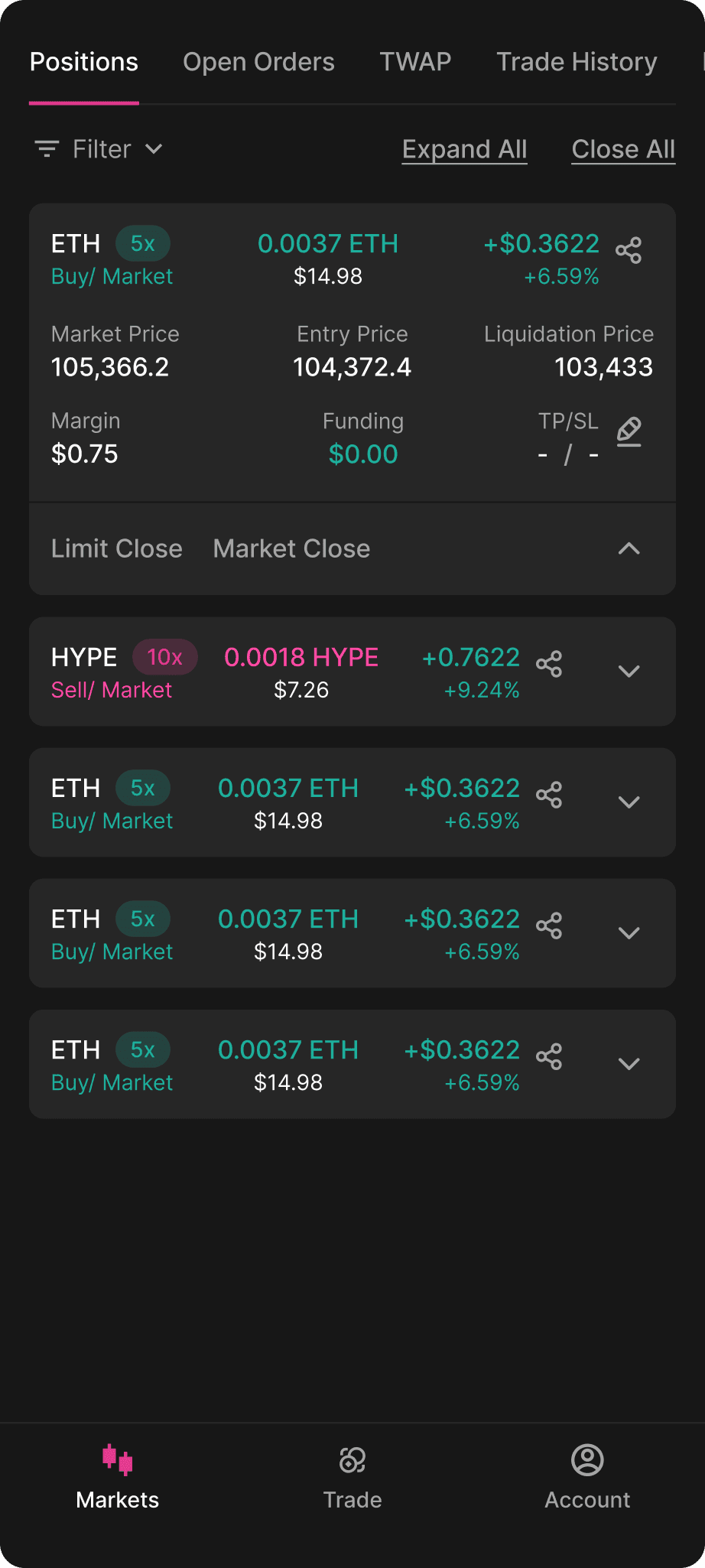Tap the Expand All link
This screenshot has height=1568, width=705.
click(x=464, y=149)
